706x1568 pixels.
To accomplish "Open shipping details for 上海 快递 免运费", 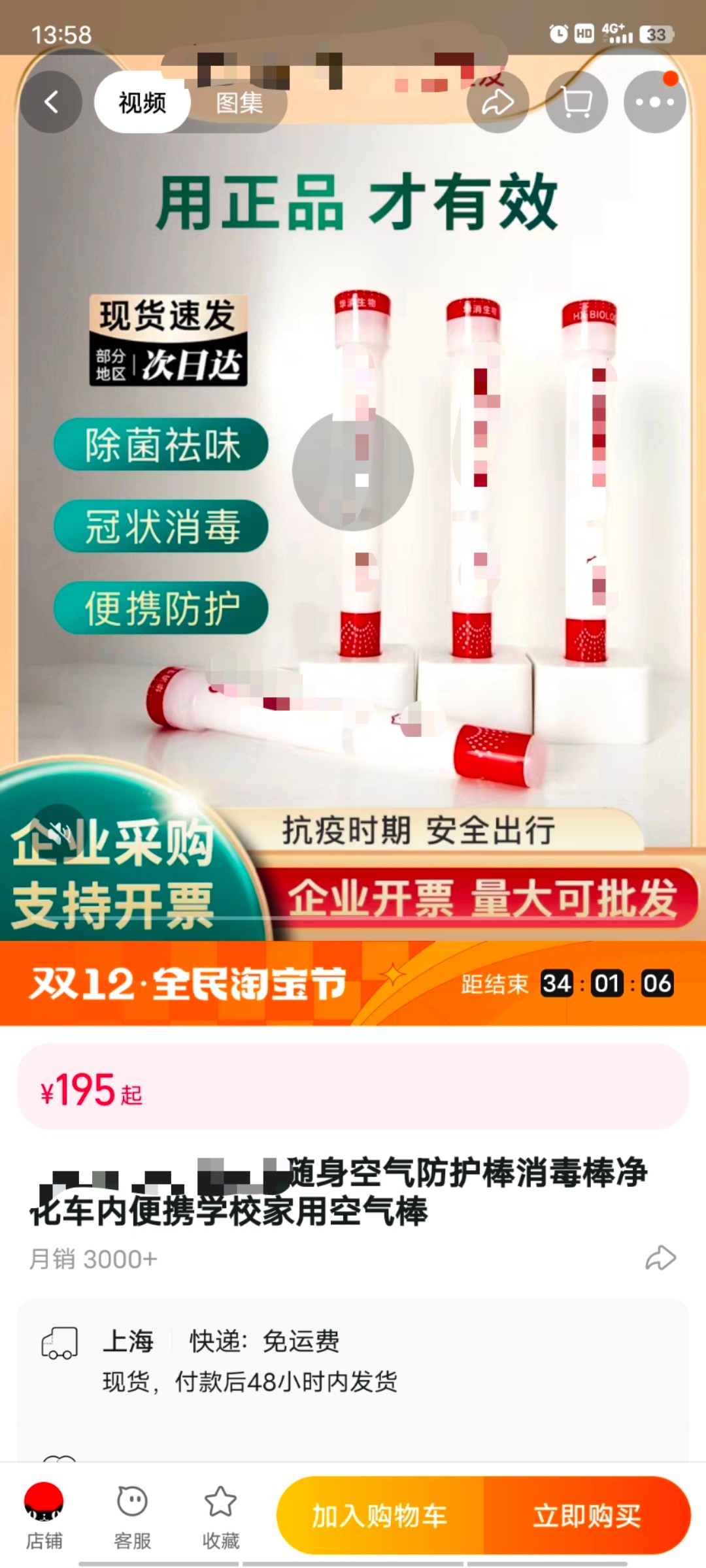I will pyautogui.click(x=353, y=1361).
